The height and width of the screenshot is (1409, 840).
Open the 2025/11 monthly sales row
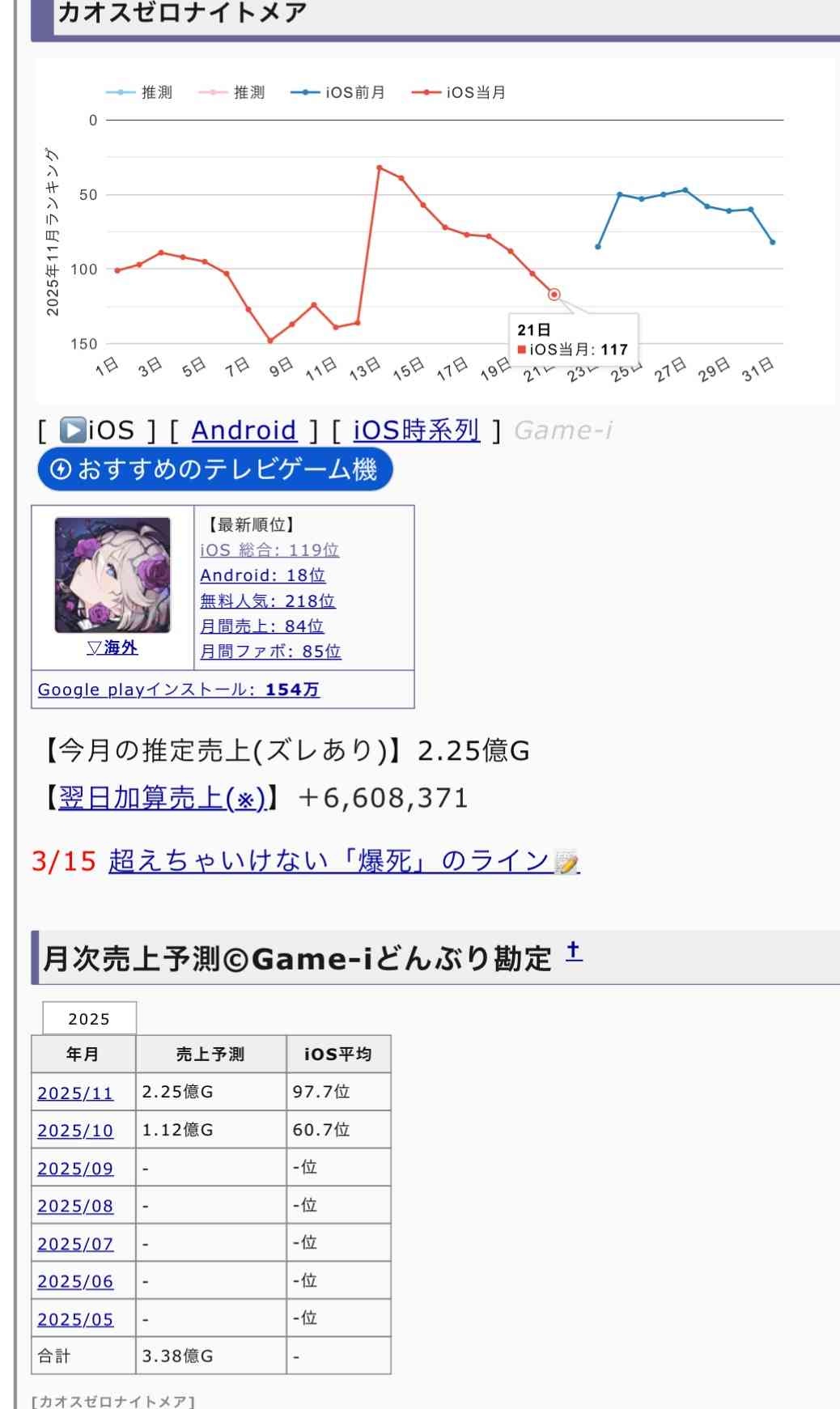(75, 1093)
